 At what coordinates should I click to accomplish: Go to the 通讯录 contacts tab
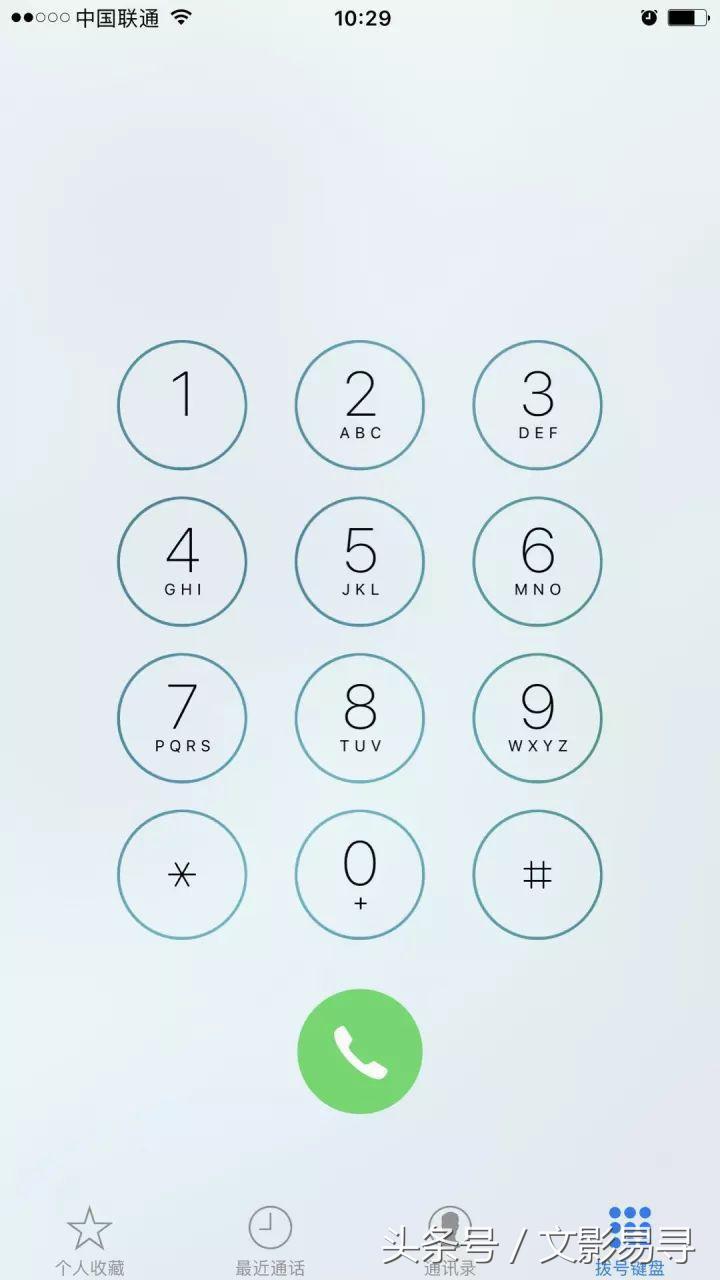click(x=449, y=1240)
